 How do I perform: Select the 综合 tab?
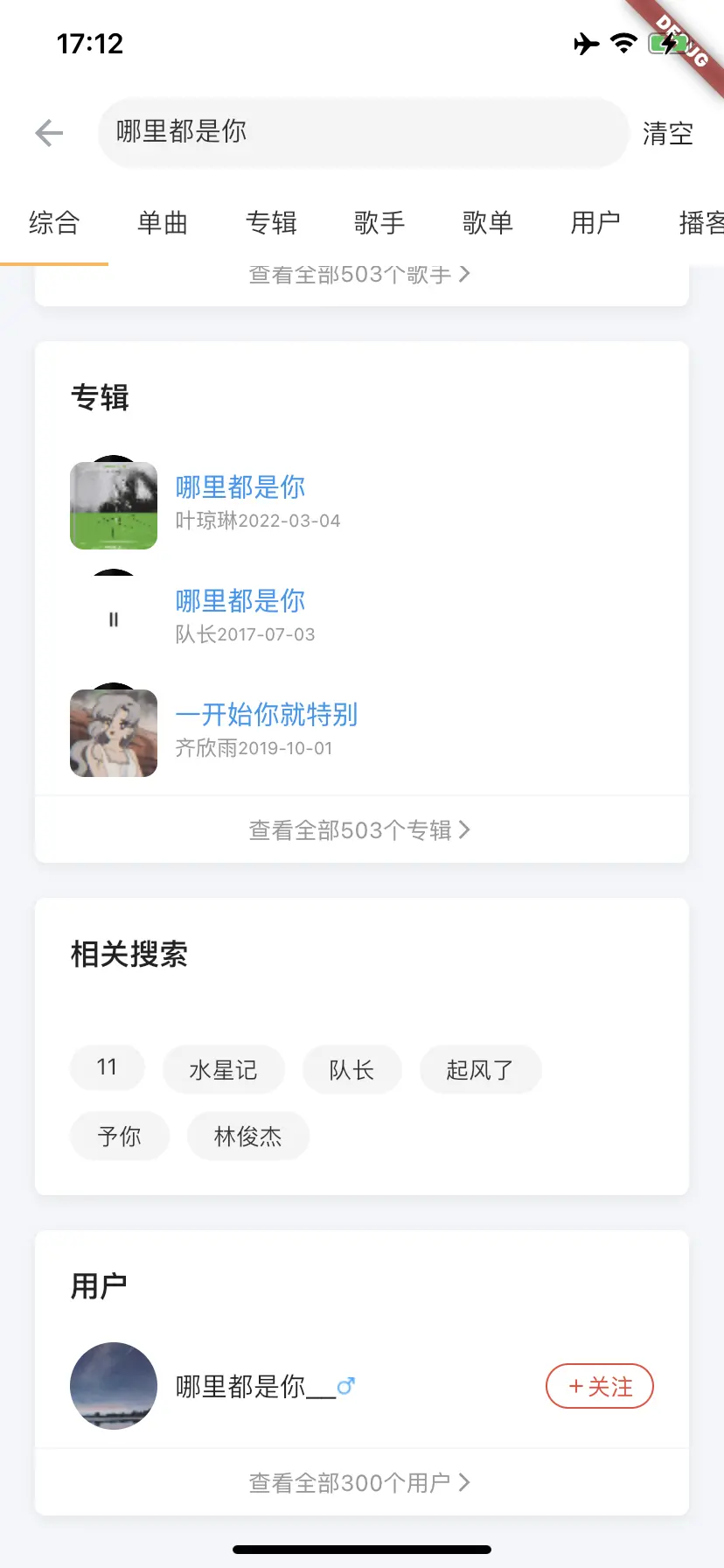(x=54, y=223)
